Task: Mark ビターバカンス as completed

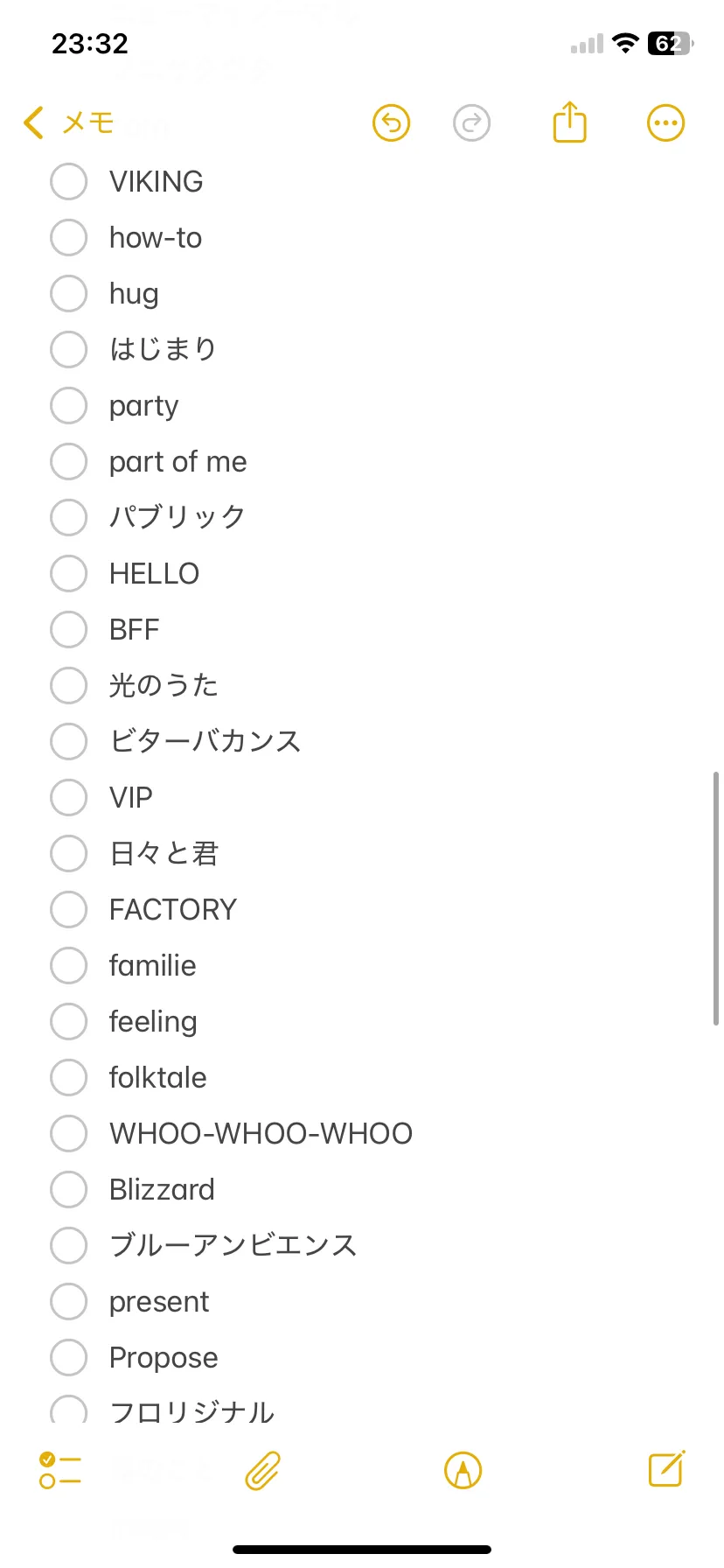Action: [68, 742]
